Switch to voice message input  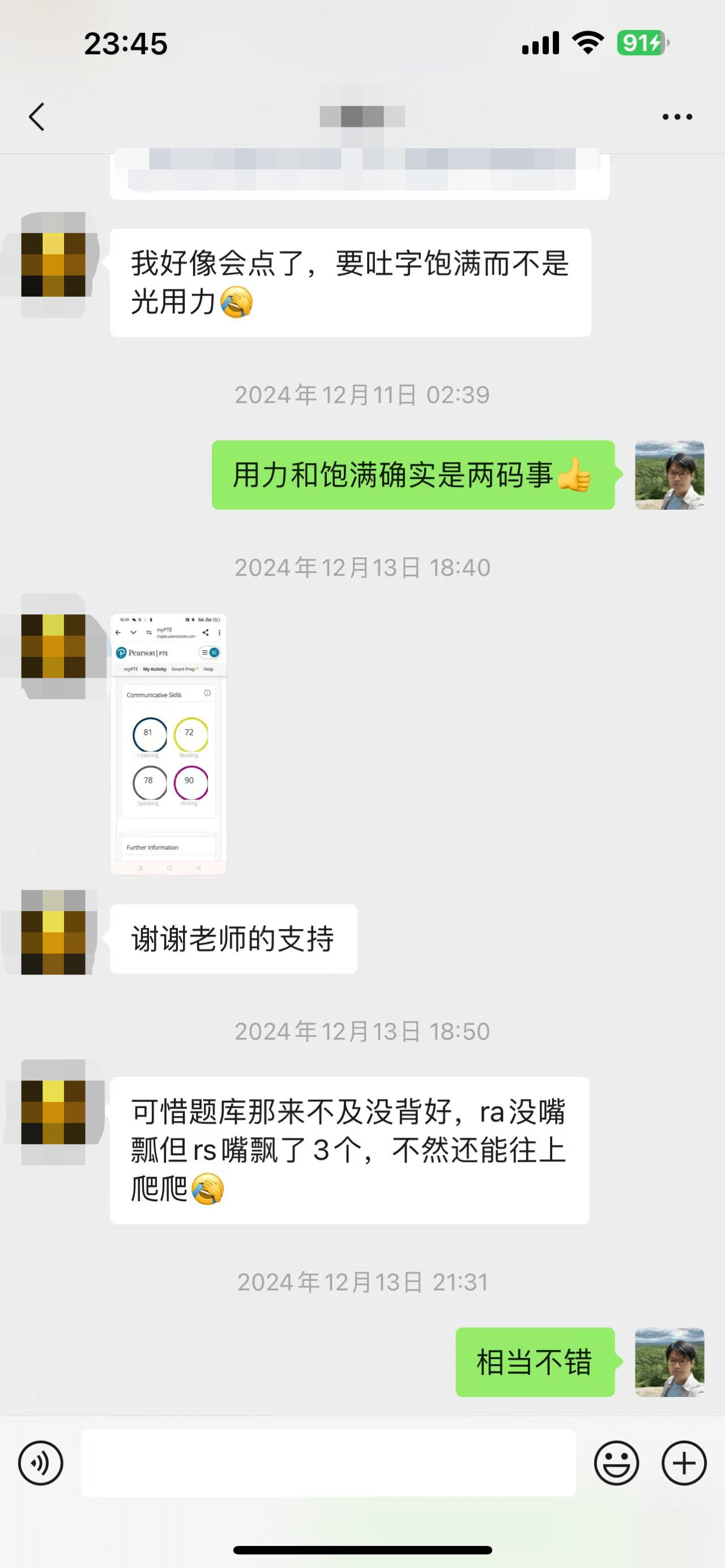click(x=41, y=1463)
